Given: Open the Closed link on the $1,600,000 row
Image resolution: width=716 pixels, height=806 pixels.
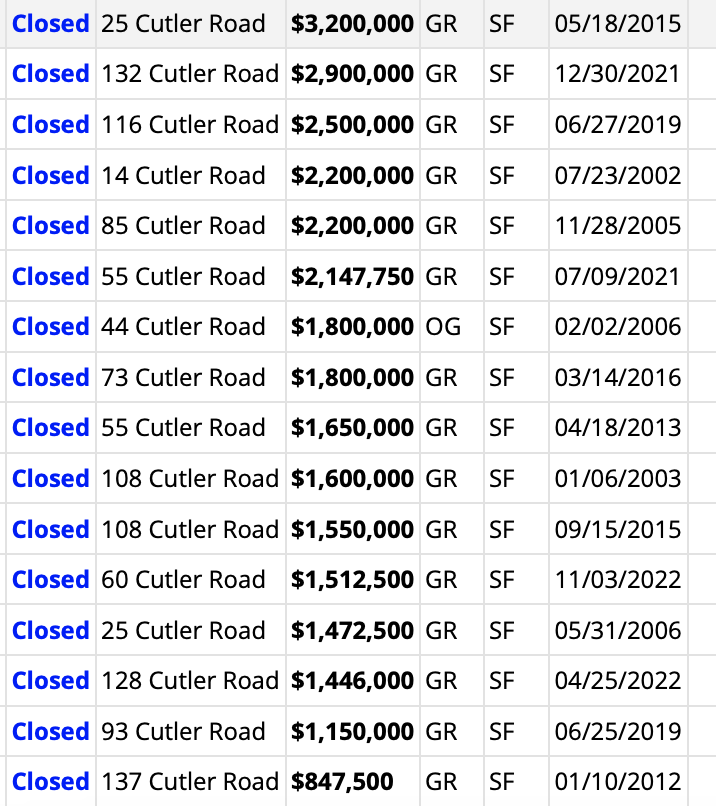Looking at the screenshot, I should [50, 478].
